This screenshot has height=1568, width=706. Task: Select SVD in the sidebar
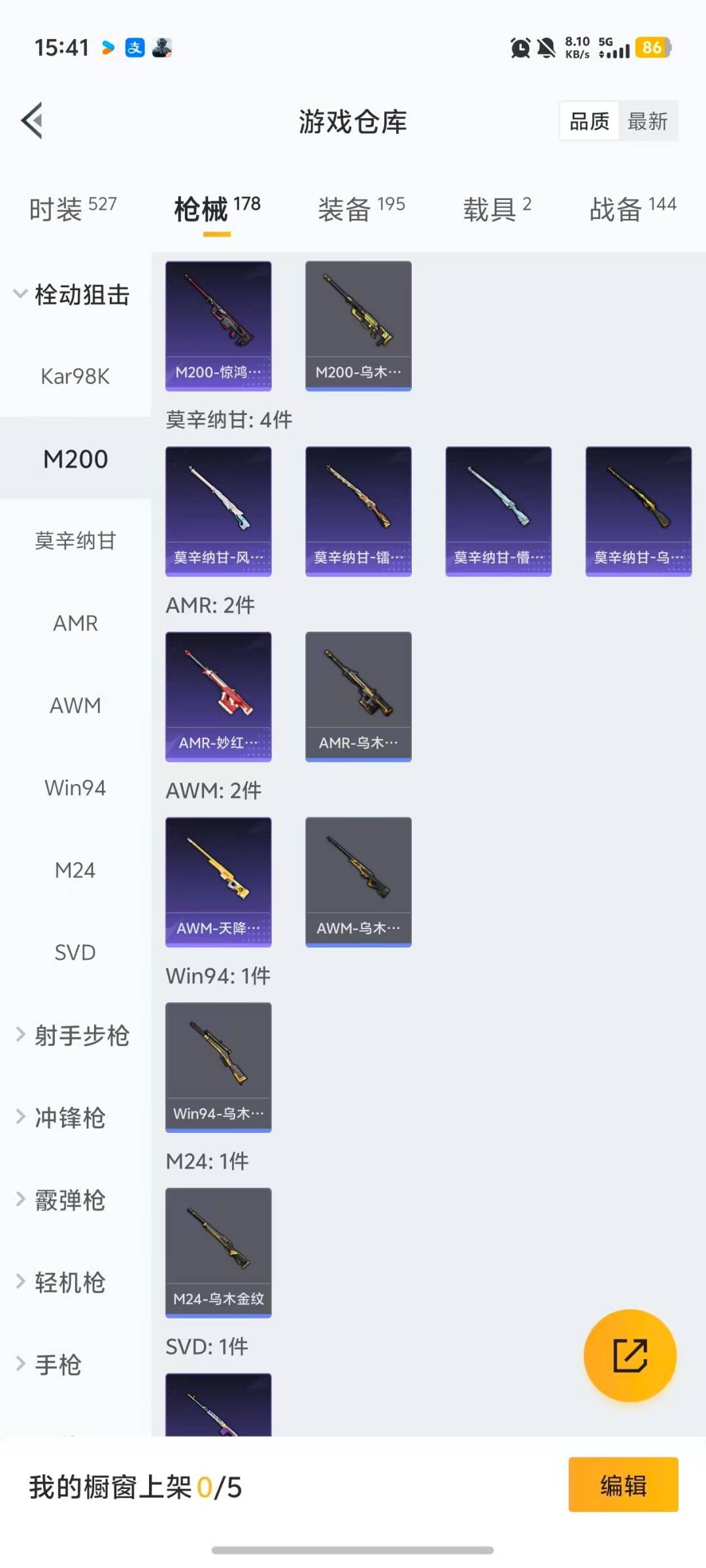coord(75,953)
